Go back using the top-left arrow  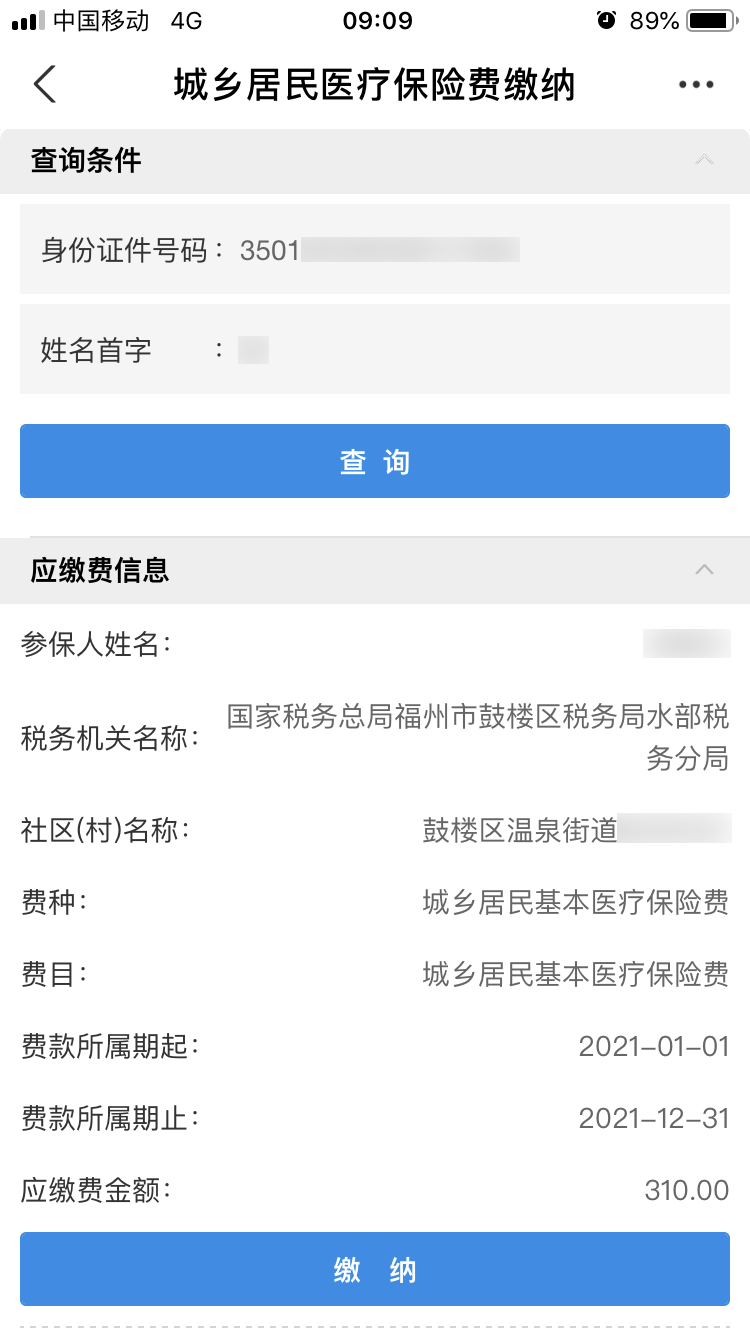tap(45, 85)
